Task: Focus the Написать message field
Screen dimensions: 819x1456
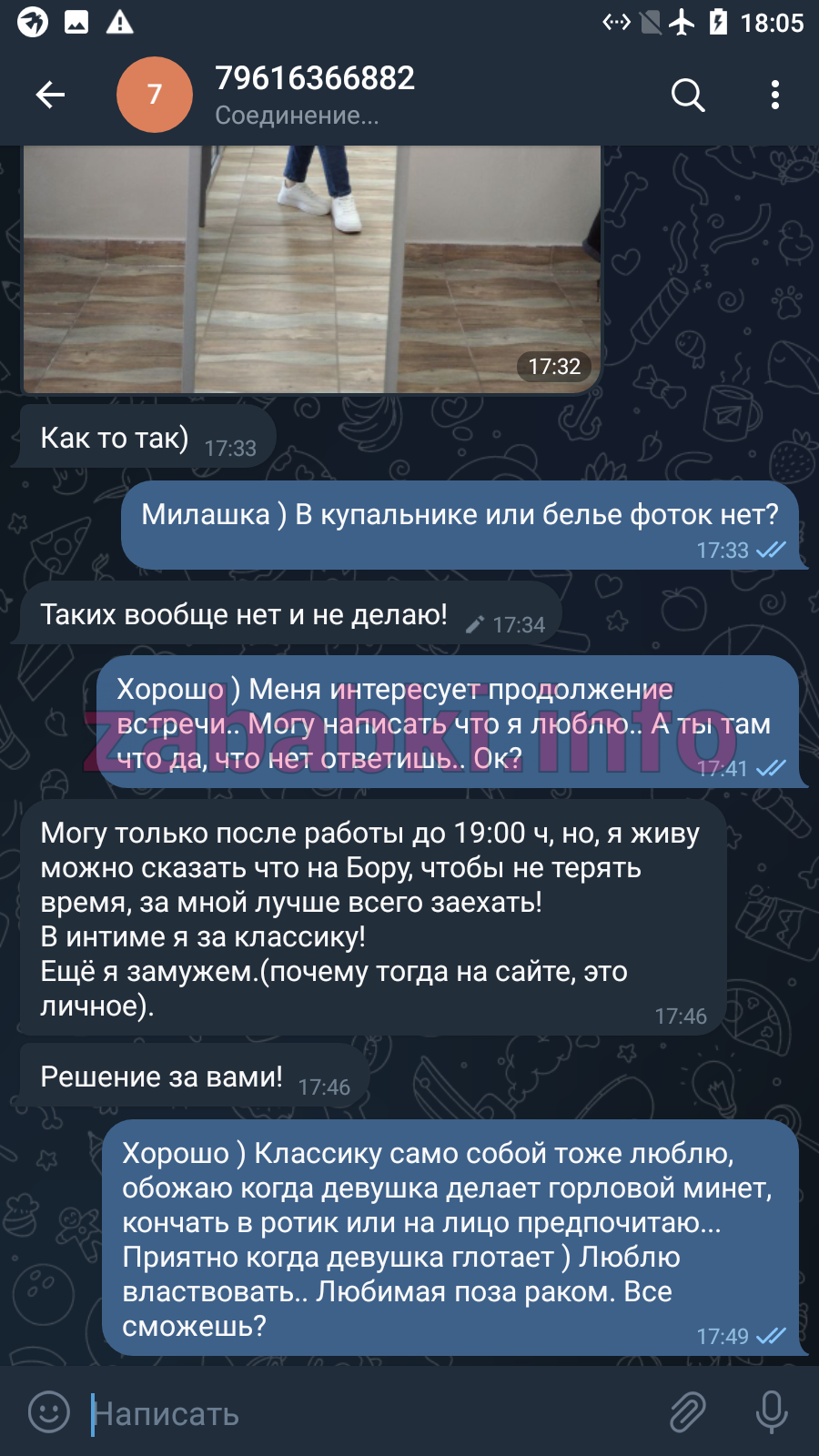Action: click(x=373, y=1414)
